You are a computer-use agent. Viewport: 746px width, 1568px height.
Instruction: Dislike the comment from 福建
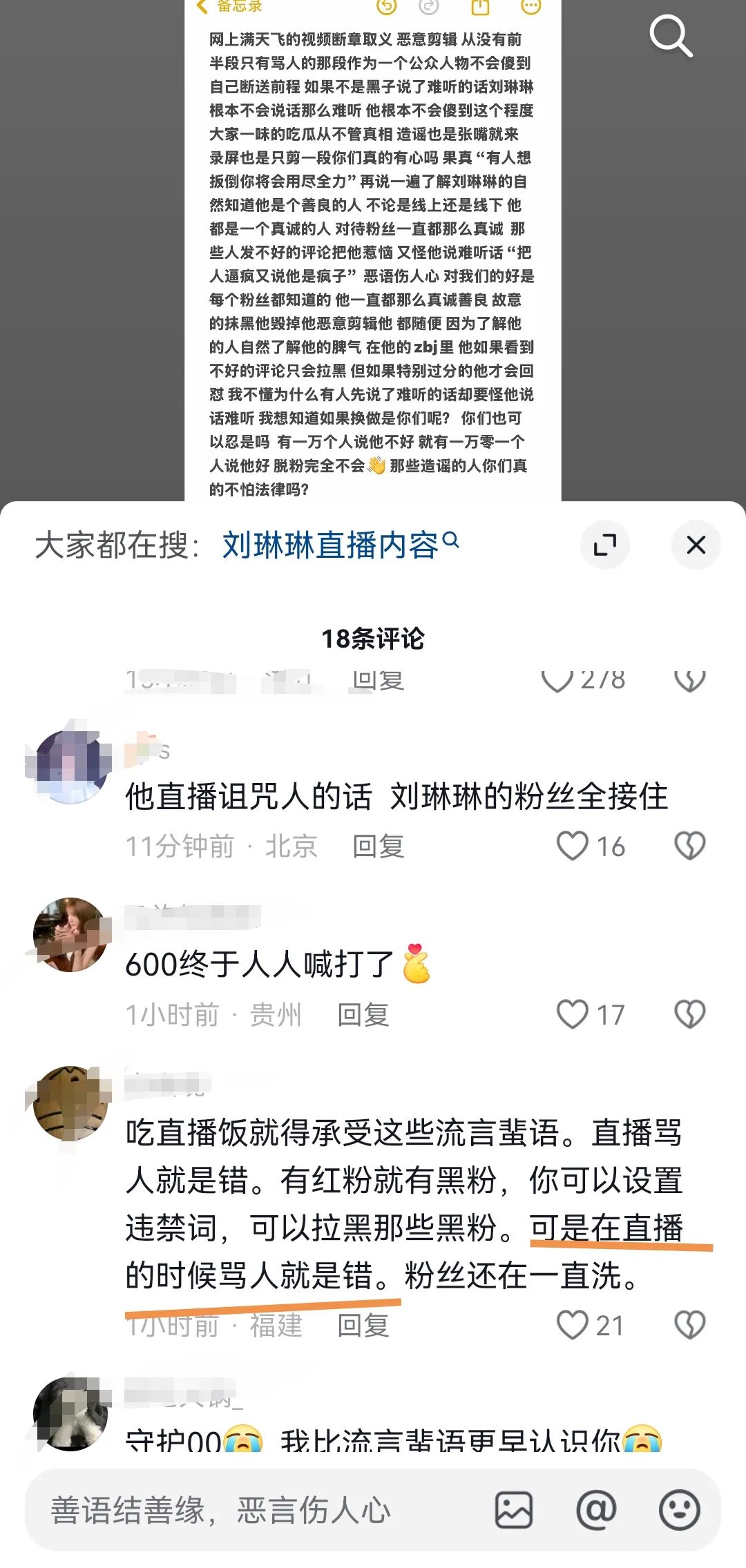[689, 1326]
